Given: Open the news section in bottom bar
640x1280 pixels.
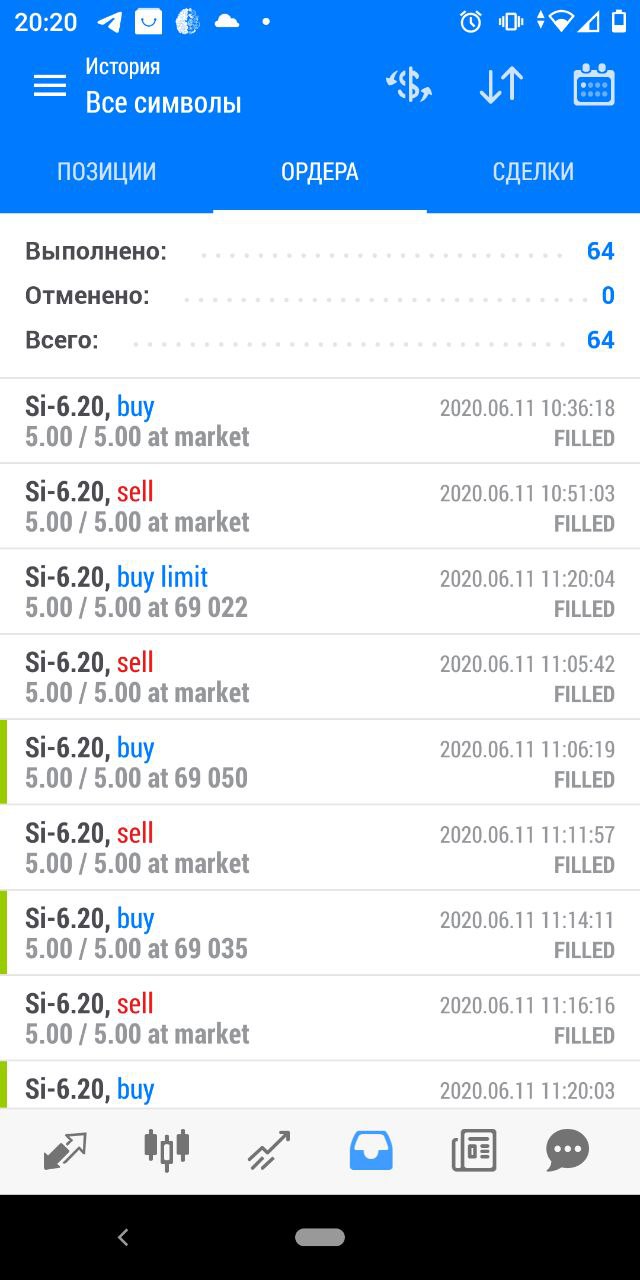Looking at the screenshot, I should click(473, 1151).
